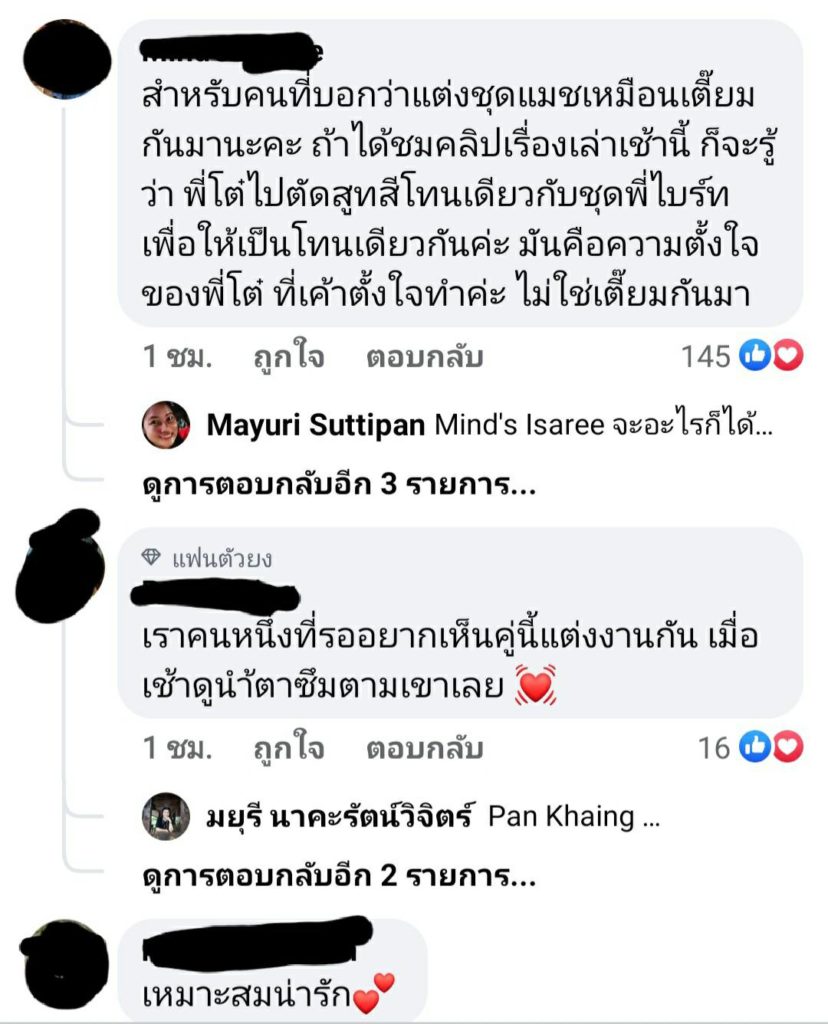828x1024 pixels.
Task: Expand 3 more replies
Action: coord(338,488)
